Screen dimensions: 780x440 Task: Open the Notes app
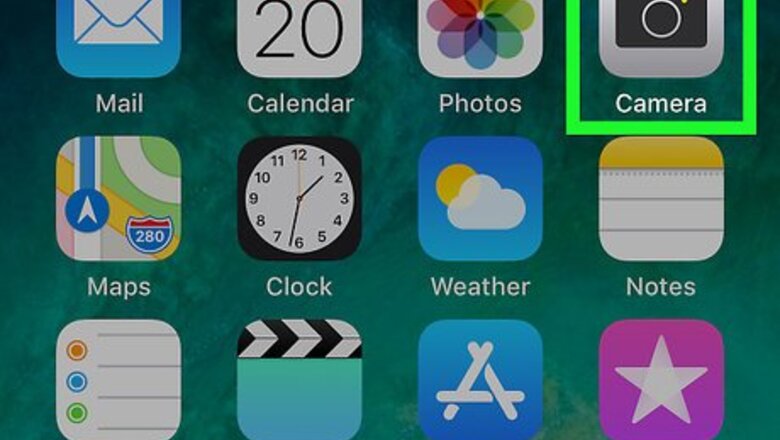click(x=660, y=199)
